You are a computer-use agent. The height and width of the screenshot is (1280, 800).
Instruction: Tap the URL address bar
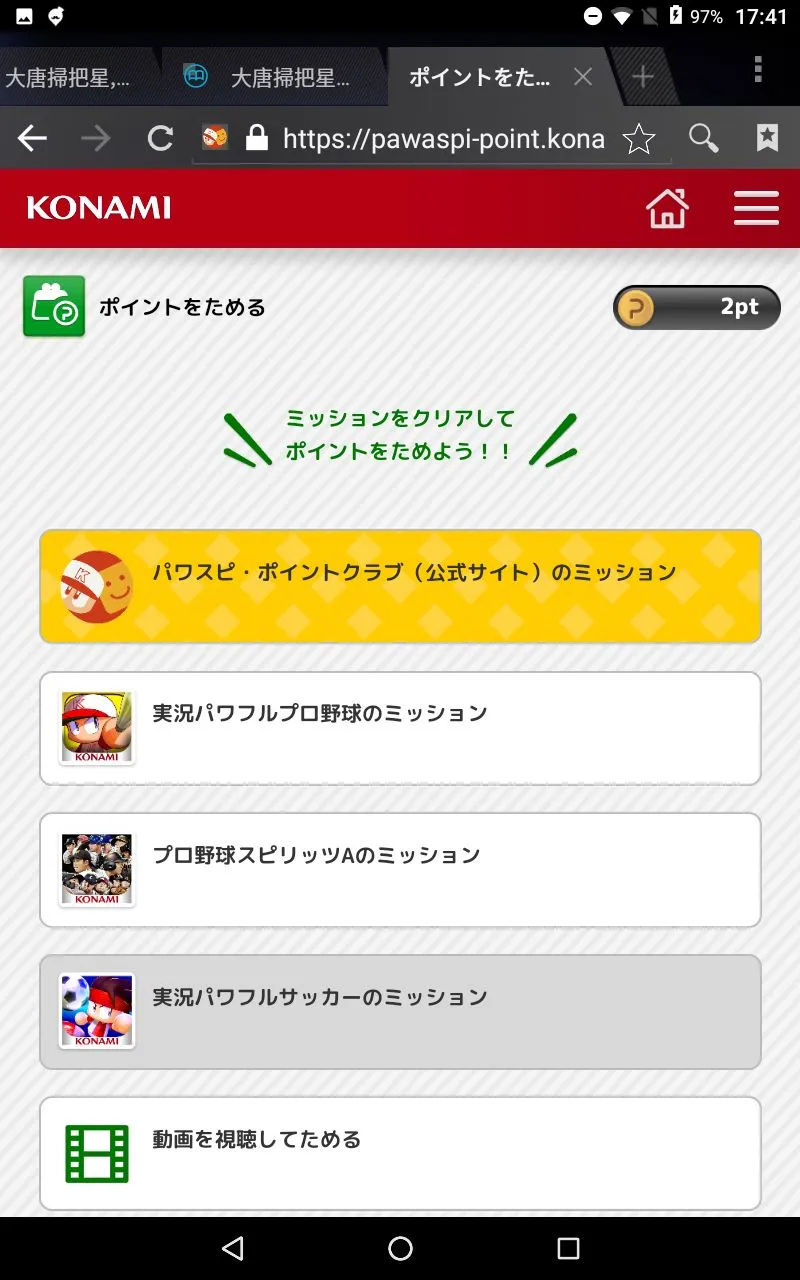[x=440, y=138]
